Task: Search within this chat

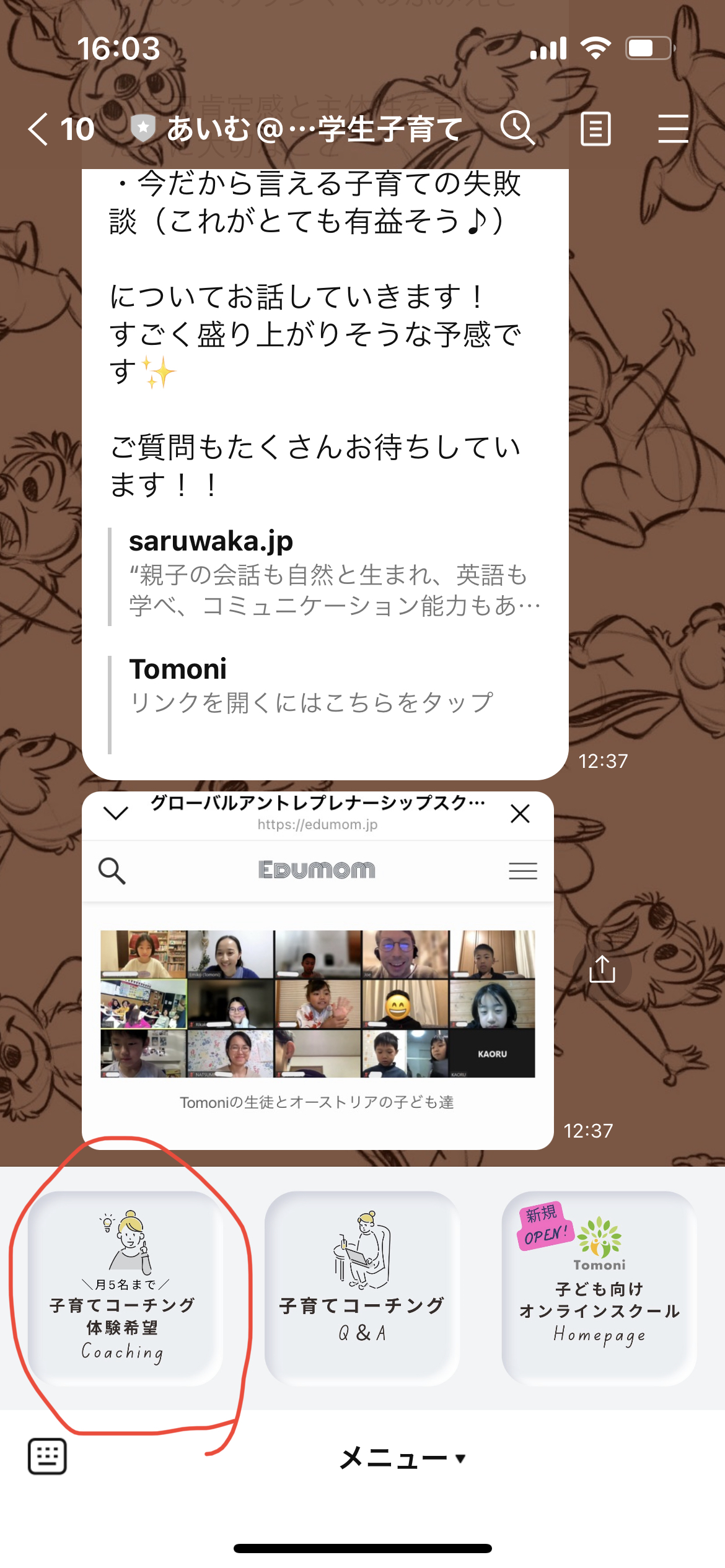Action: 517,128
